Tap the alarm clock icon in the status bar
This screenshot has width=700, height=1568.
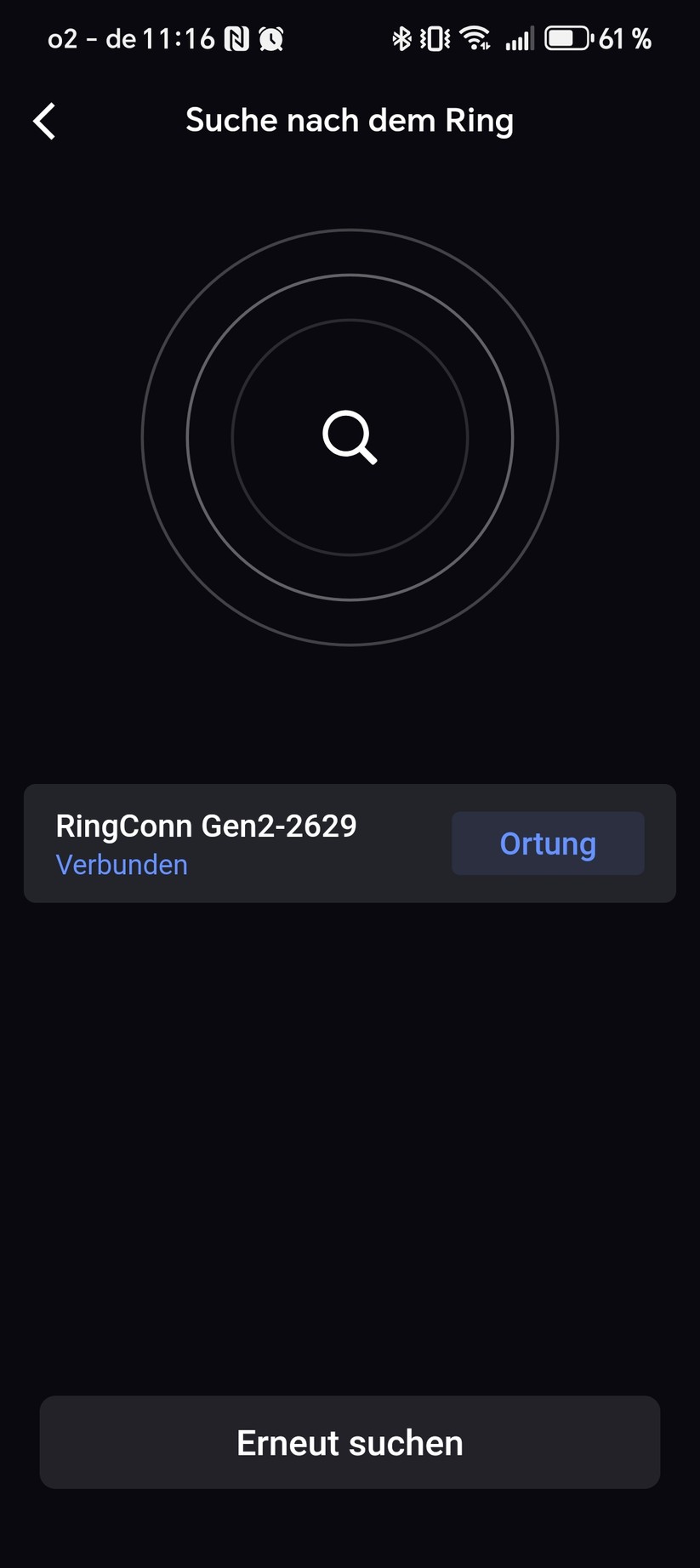point(269,37)
